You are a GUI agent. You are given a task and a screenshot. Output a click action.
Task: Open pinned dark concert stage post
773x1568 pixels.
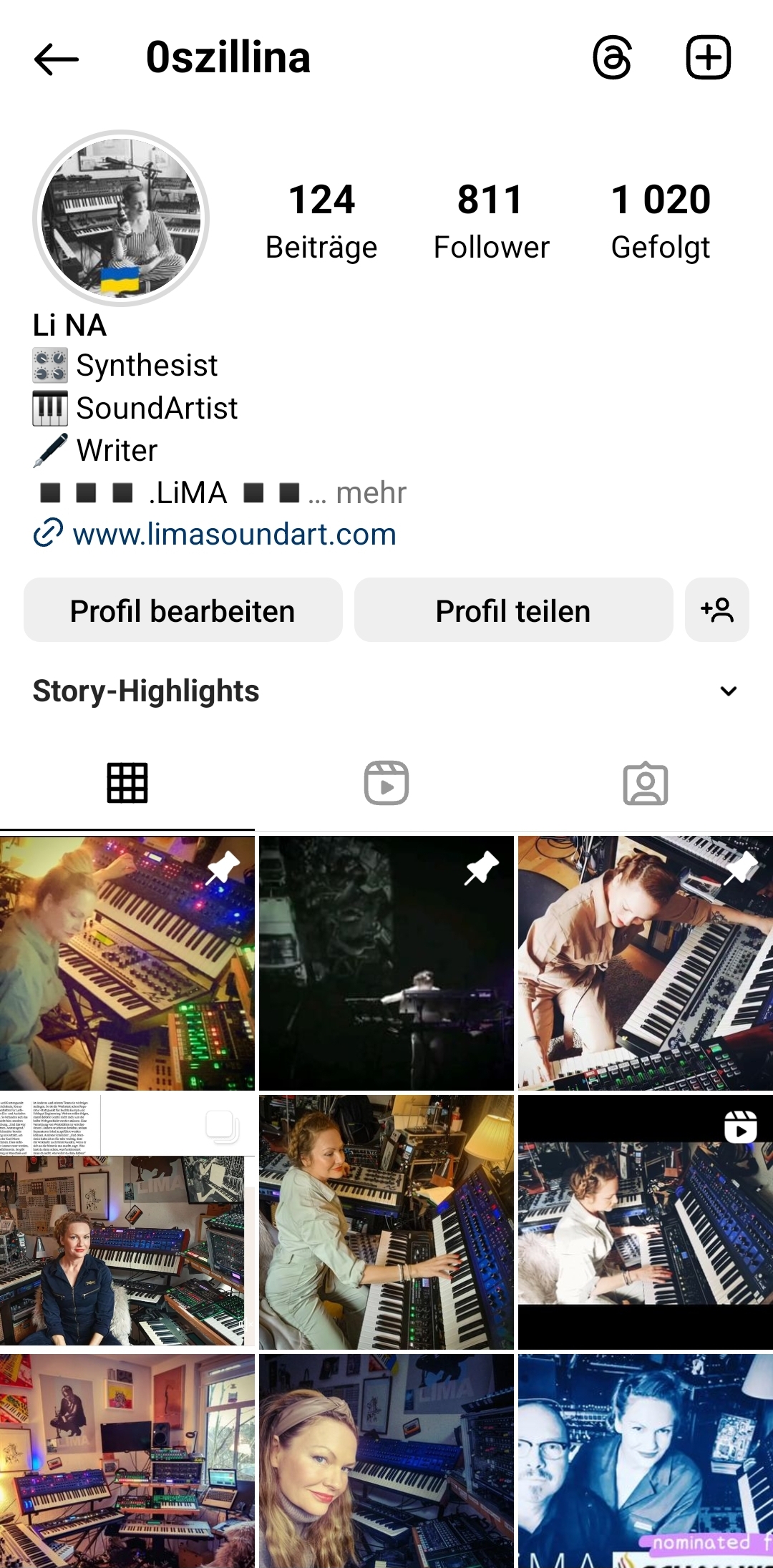coord(386,963)
